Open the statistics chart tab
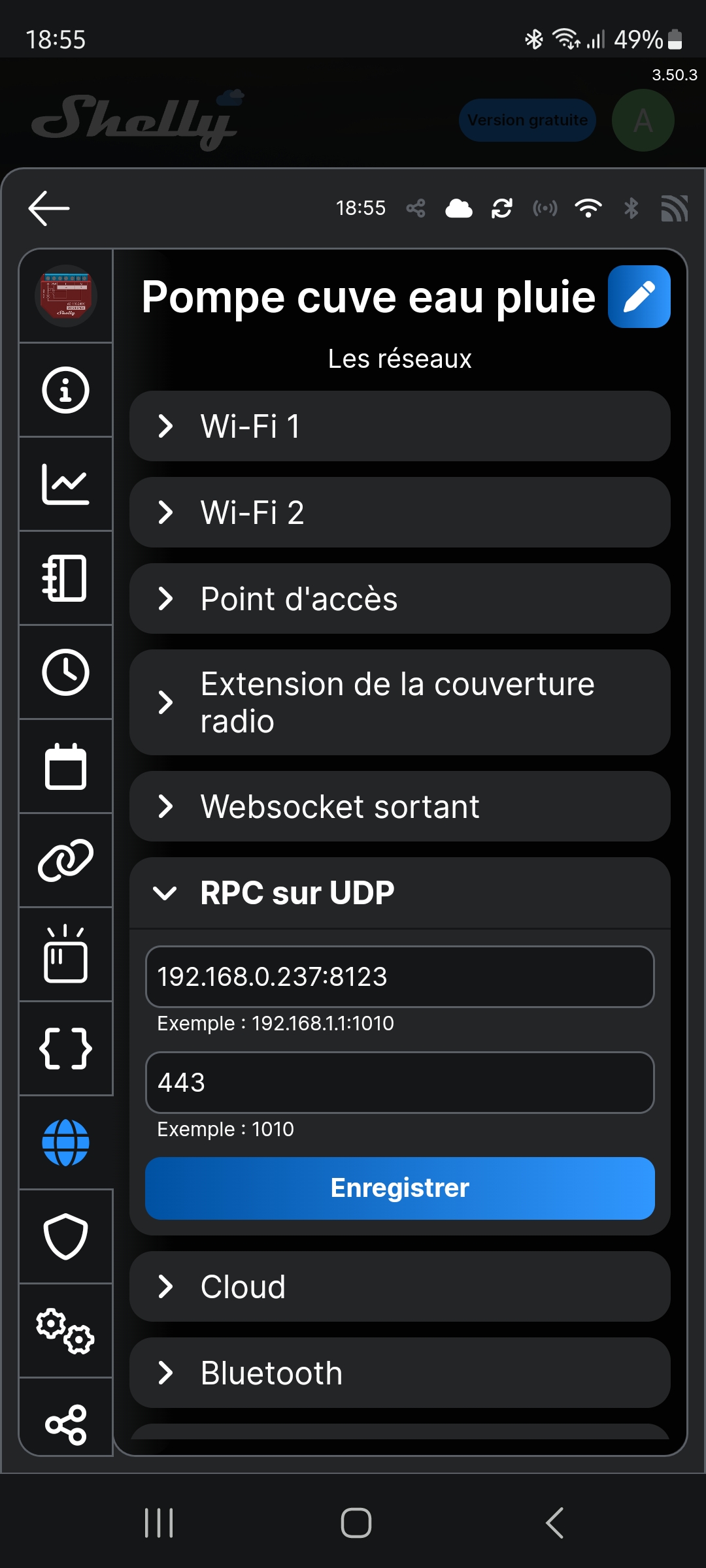This screenshot has width=706, height=1568. (x=65, y=484)
